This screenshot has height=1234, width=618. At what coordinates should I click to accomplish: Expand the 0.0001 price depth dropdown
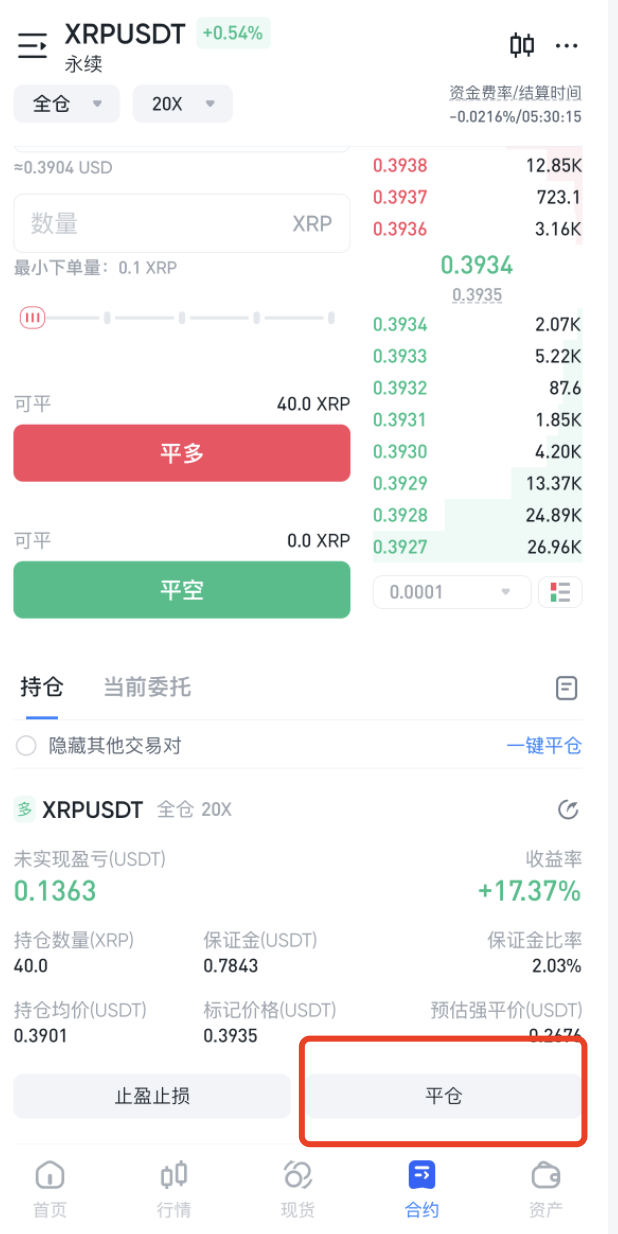click(450, 592)
